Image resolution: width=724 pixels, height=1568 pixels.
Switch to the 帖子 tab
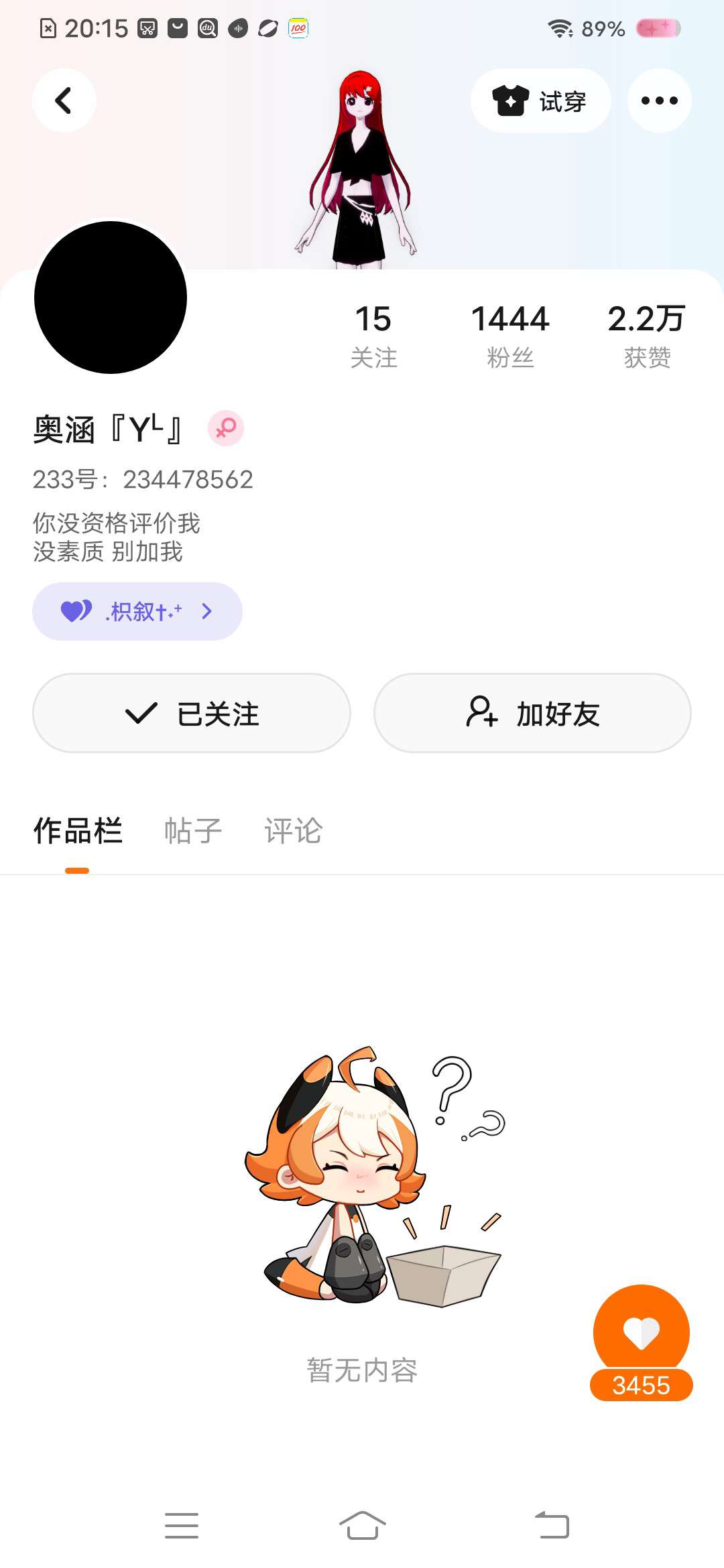[x=193, y=831]
